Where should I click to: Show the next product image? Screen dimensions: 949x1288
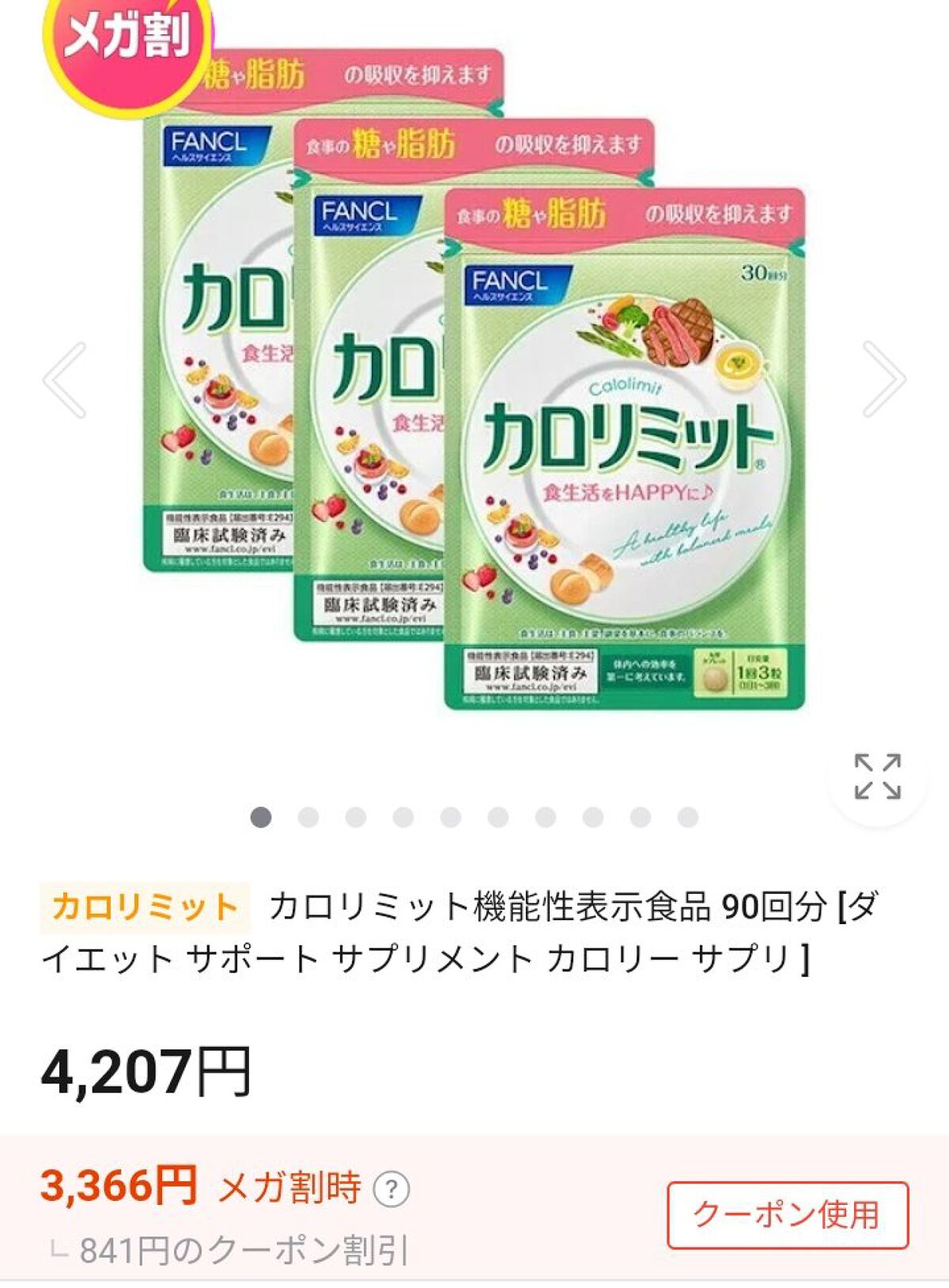point(883,380)
